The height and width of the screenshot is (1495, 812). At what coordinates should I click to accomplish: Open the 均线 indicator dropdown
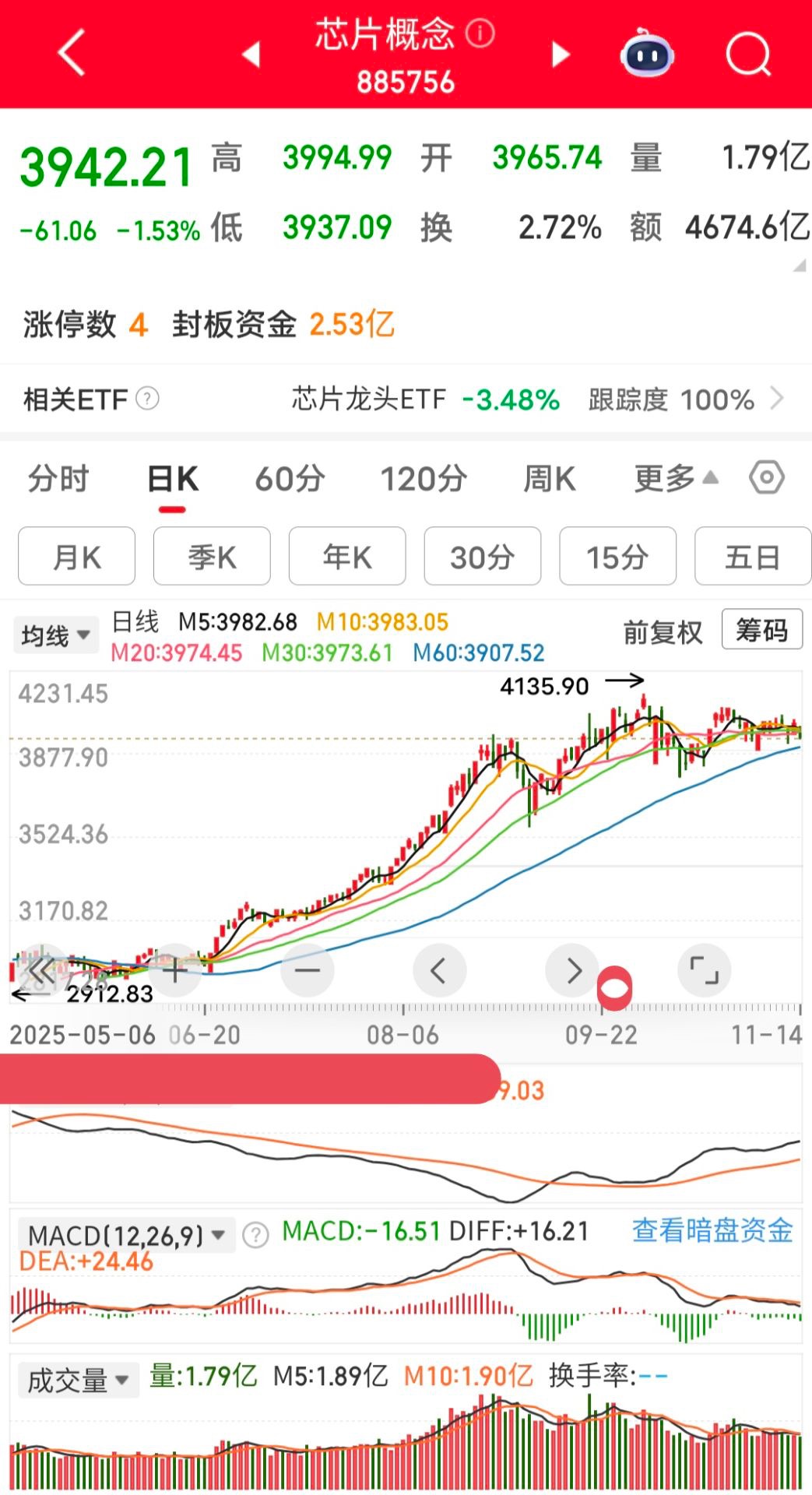[x=55, y=635]
